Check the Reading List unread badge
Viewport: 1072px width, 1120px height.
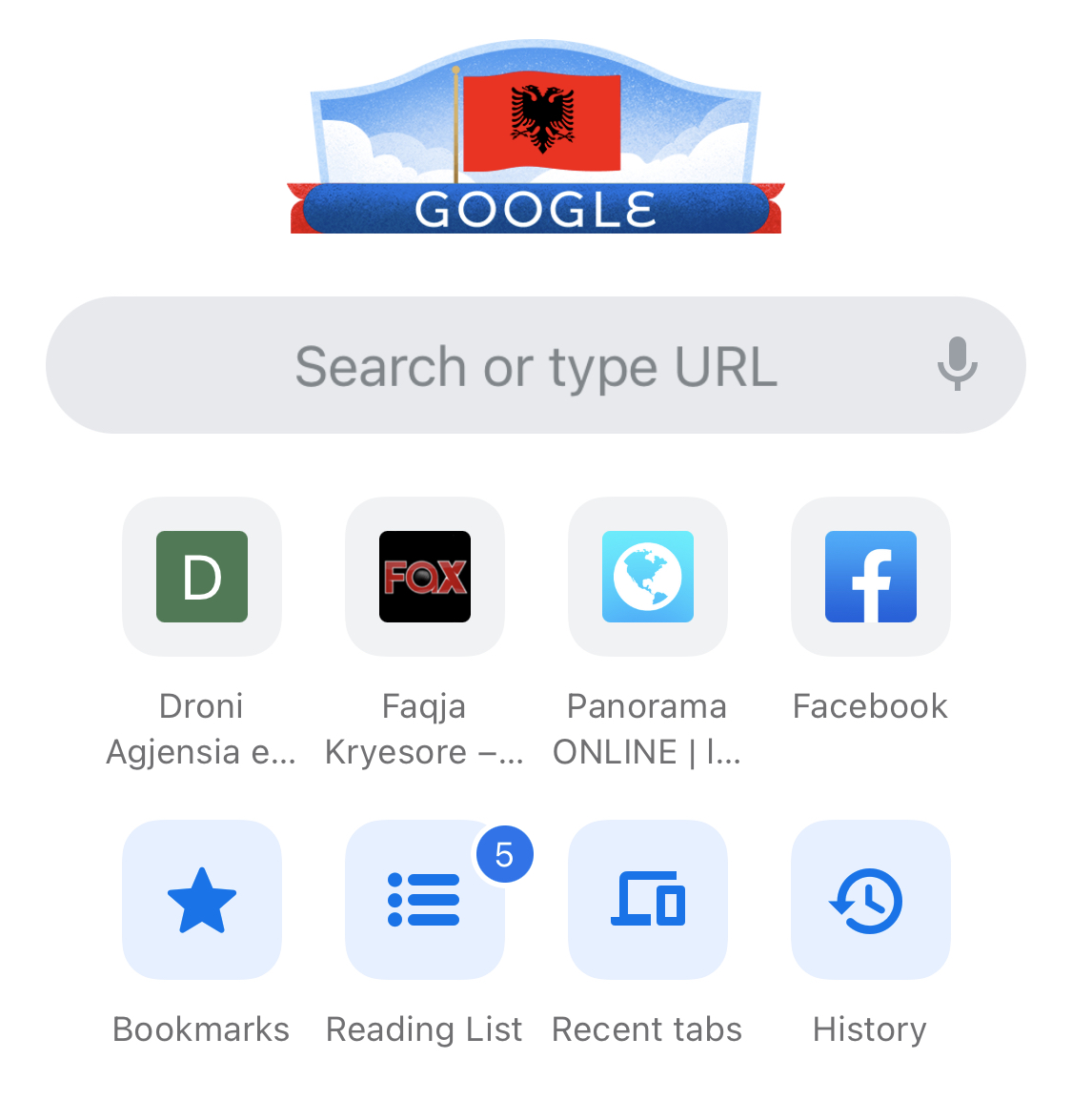[x=504, y=854]
